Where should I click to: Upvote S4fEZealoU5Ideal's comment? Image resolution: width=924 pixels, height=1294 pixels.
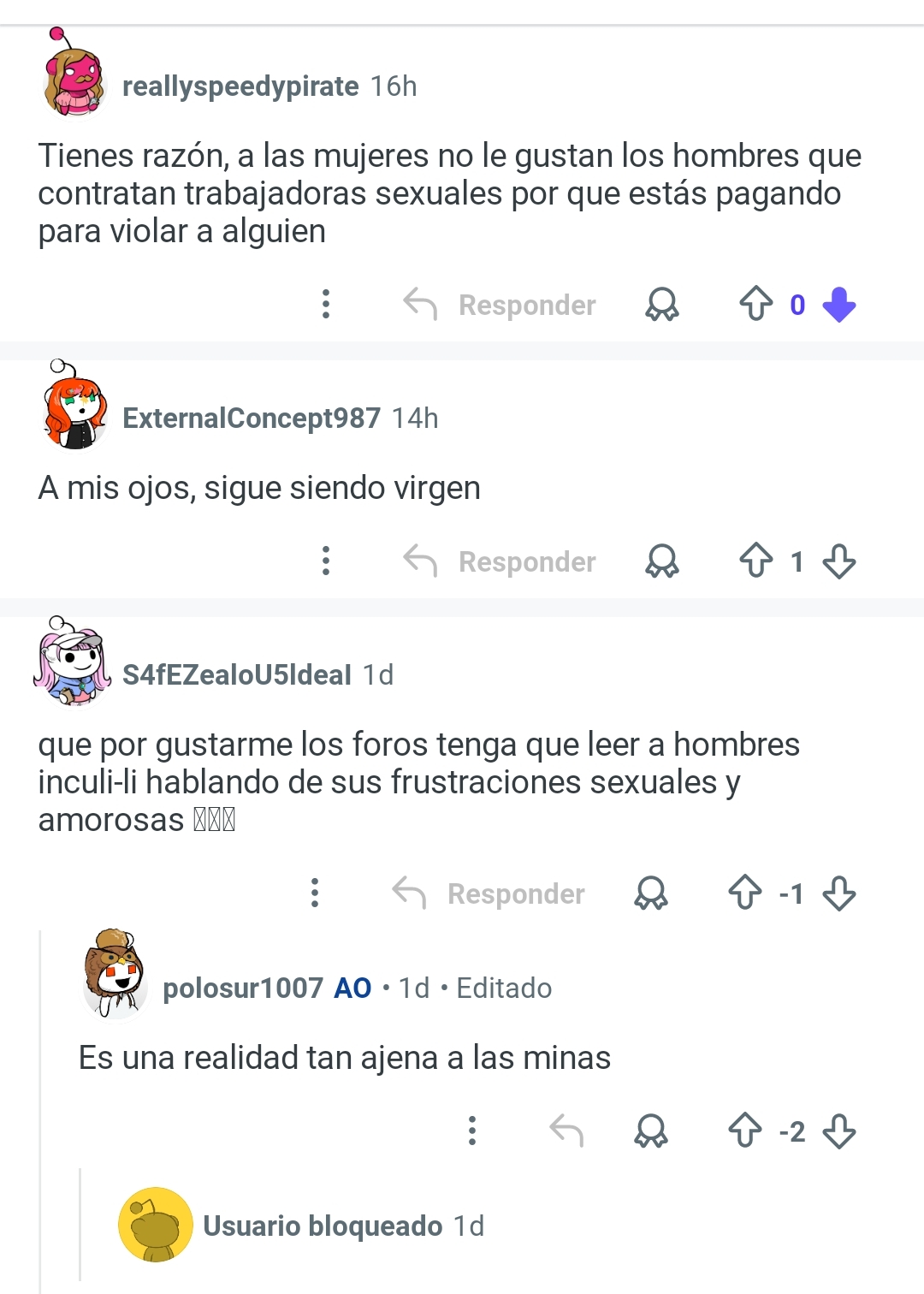744,893
